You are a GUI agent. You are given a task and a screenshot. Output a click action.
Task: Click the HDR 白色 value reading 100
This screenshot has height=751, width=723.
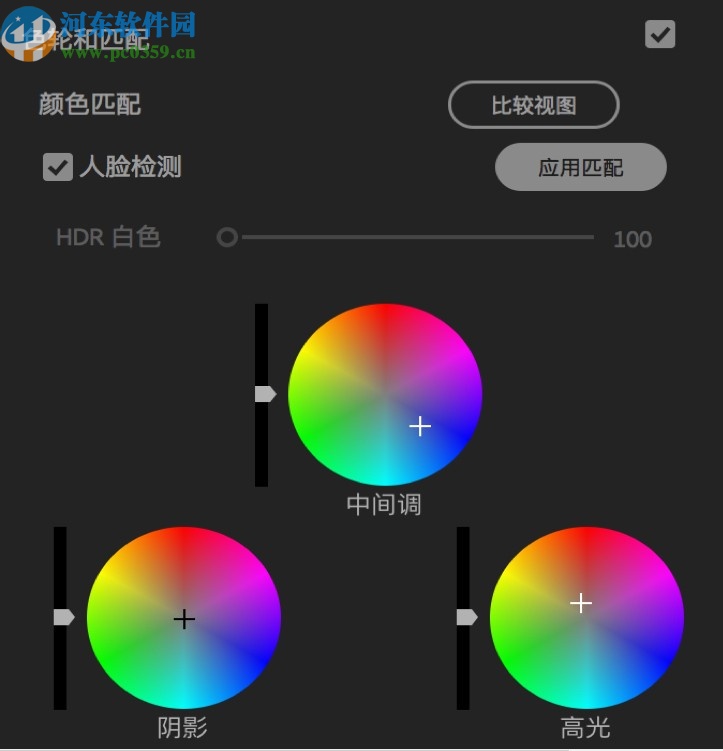(632, 239)
